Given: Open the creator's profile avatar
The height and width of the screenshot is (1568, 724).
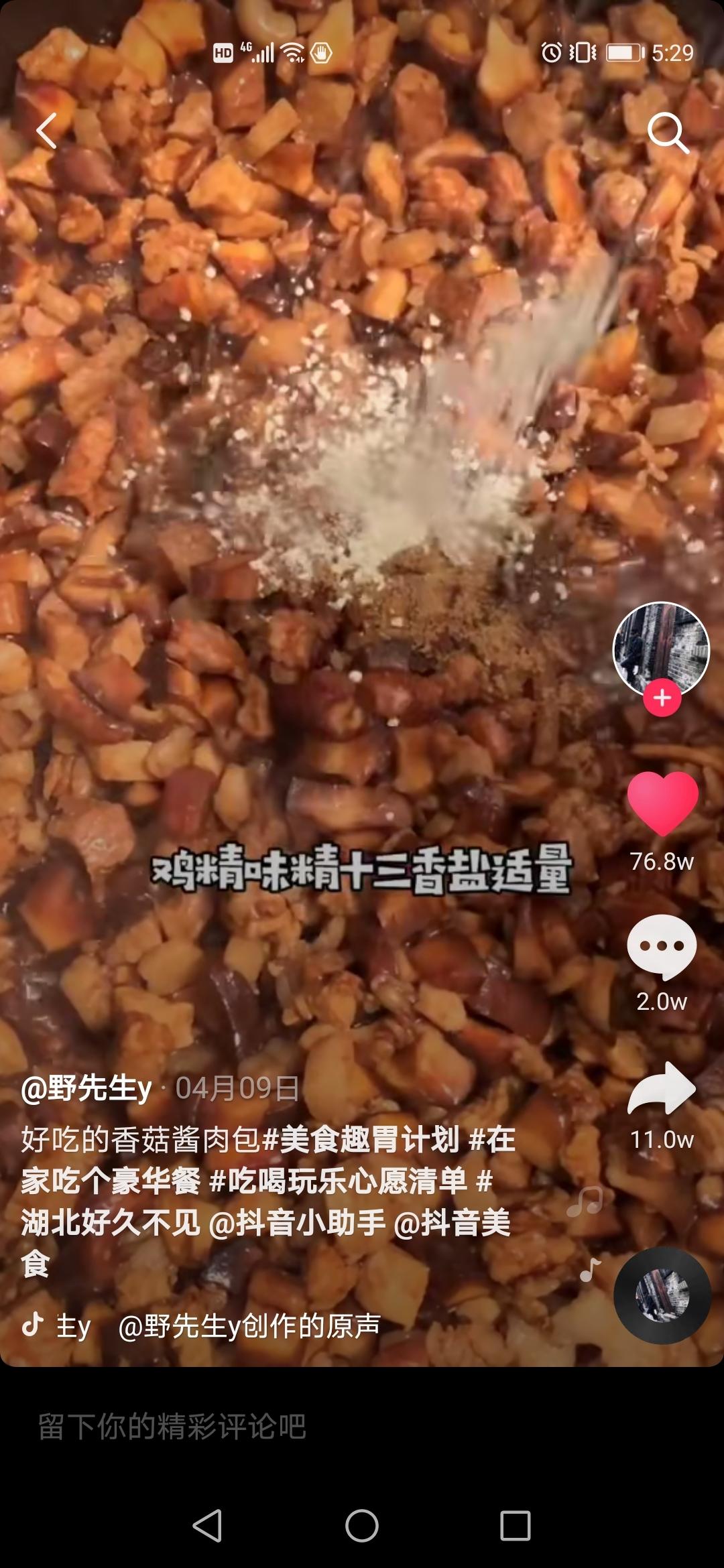Looking at the screenshot, I should [x=661, y=647].
